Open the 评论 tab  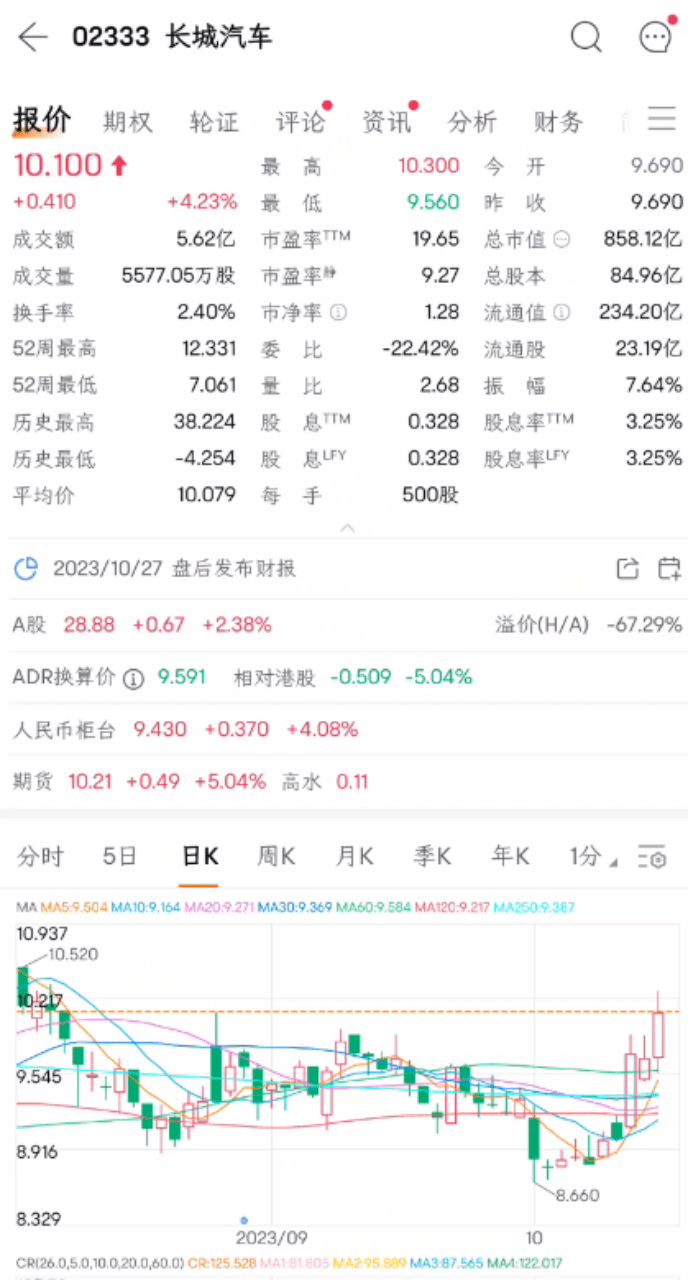(x=300, y=122)
